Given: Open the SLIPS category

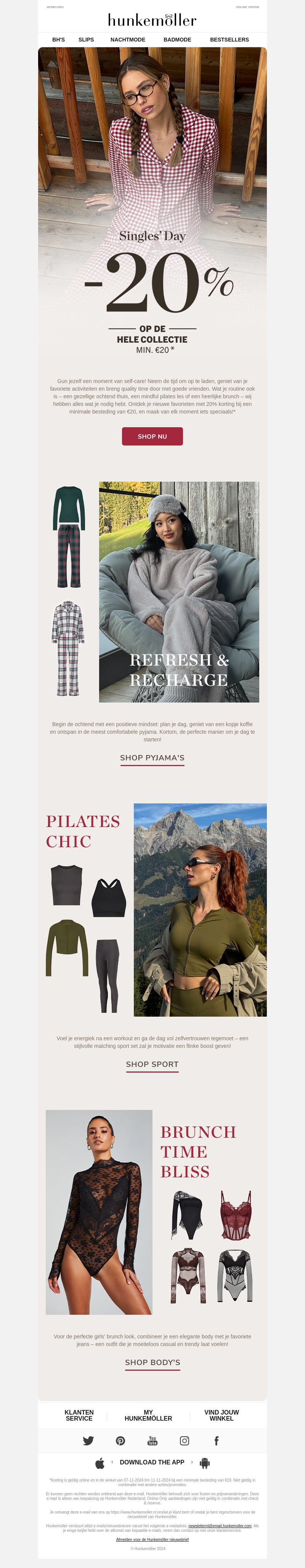Looking at the screenshot, I should tap(86, 40).
